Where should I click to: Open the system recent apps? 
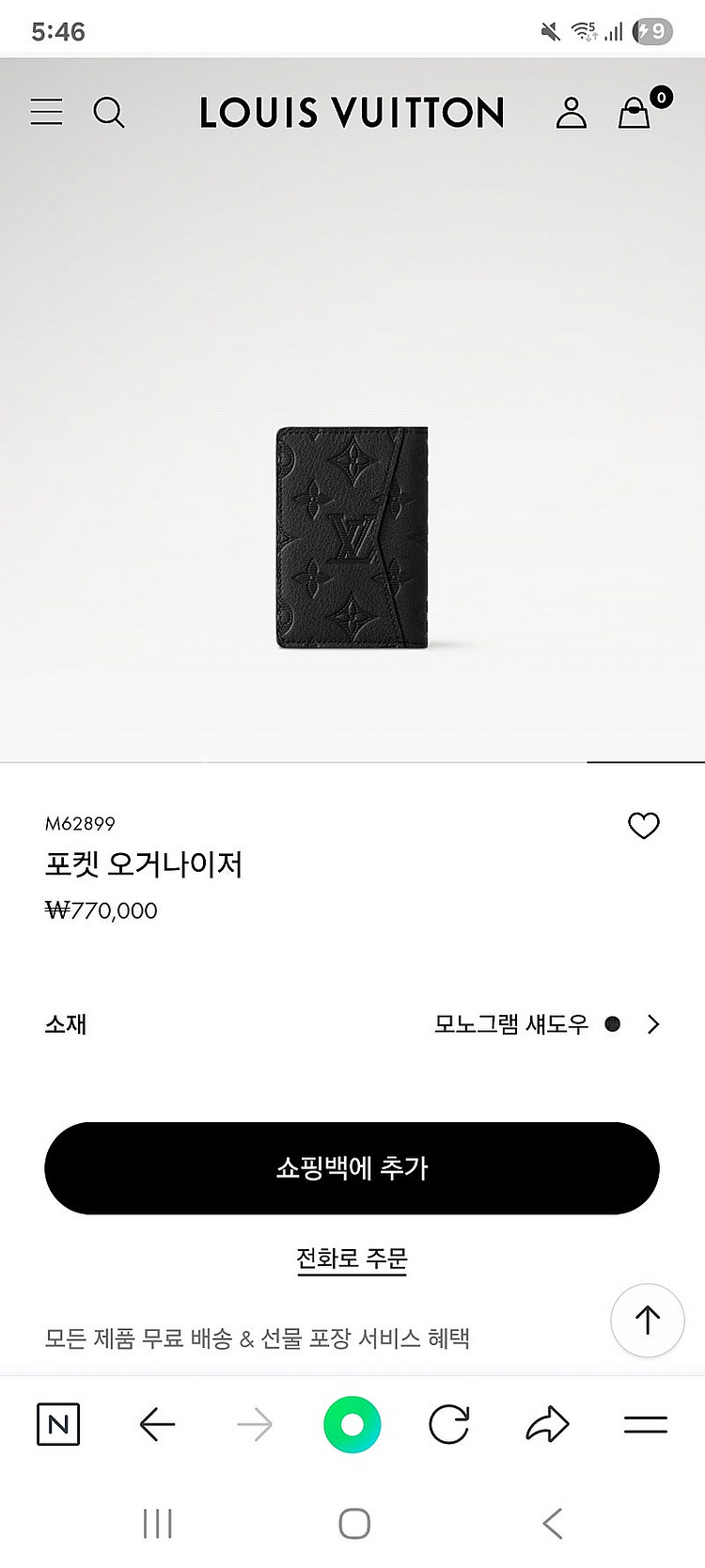(157, 1524)
